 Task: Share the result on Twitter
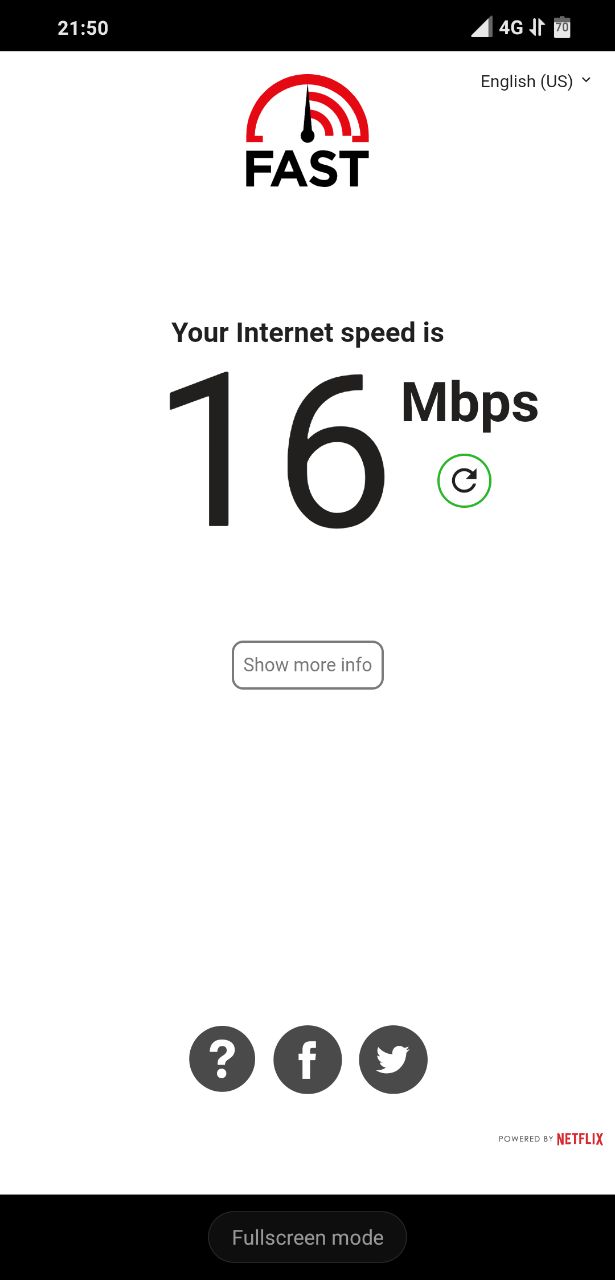(393, 1059)
